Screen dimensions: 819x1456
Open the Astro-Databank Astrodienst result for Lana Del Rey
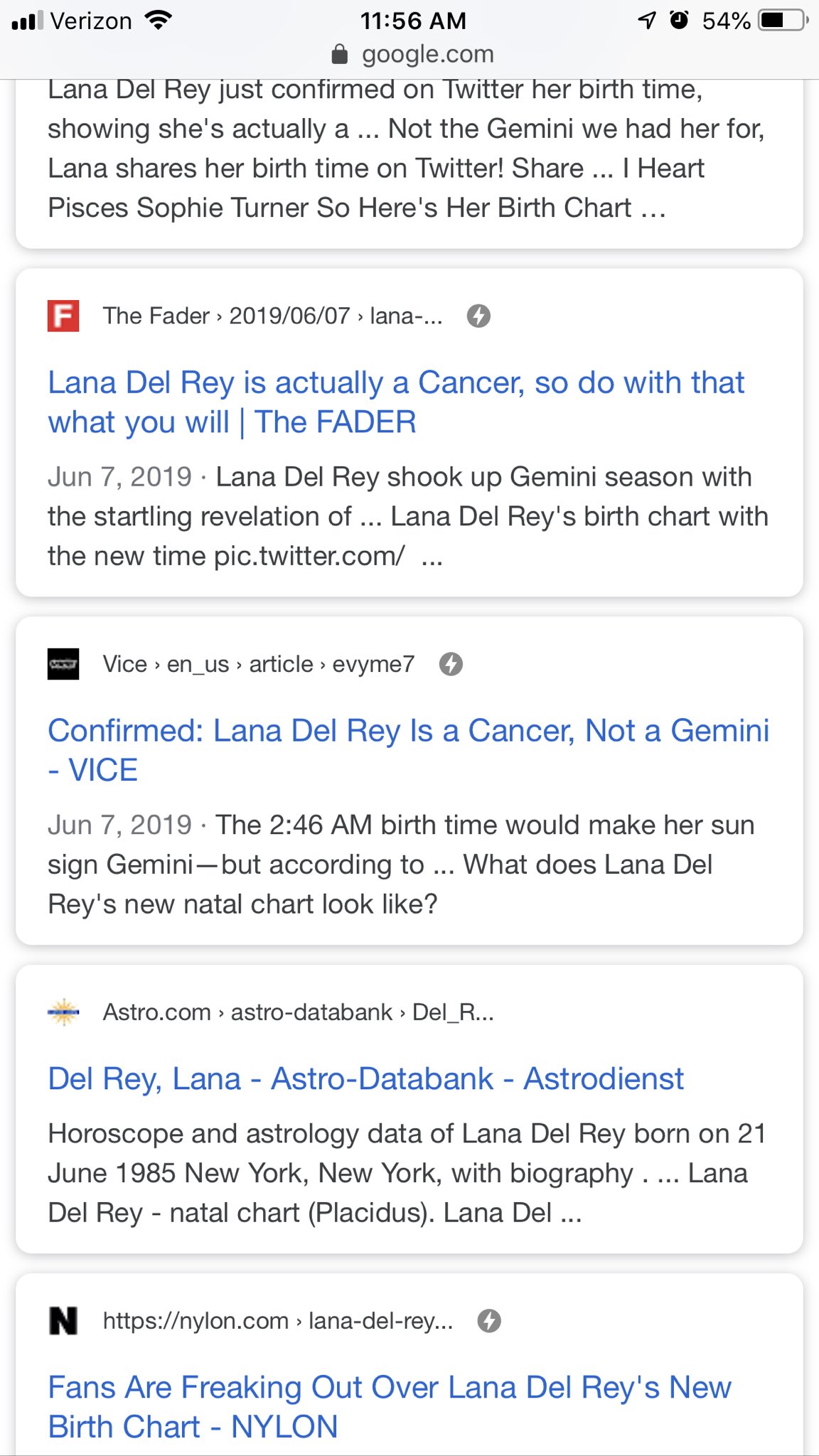click(365, 1078)
